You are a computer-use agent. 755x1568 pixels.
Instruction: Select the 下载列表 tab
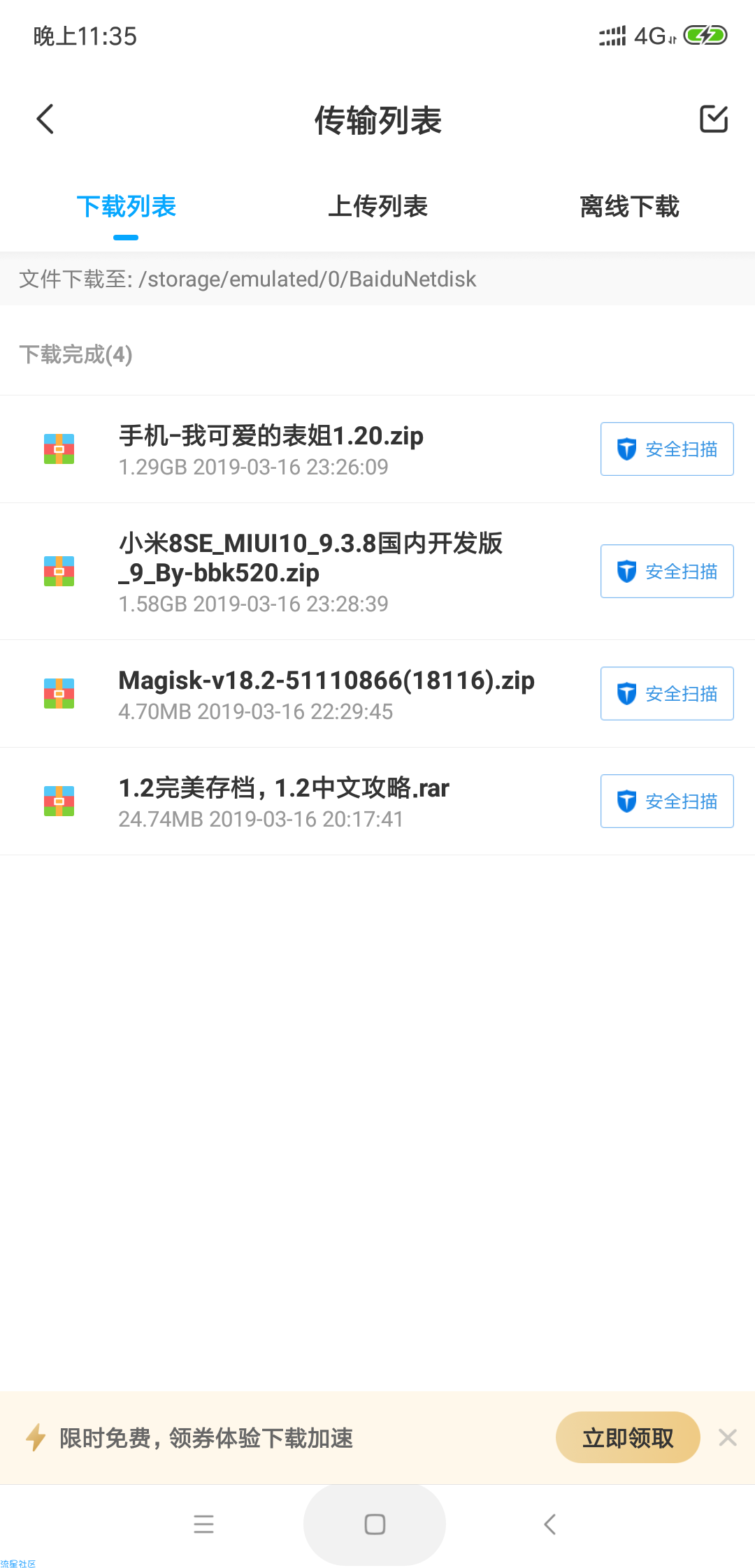tap(126, 206)
